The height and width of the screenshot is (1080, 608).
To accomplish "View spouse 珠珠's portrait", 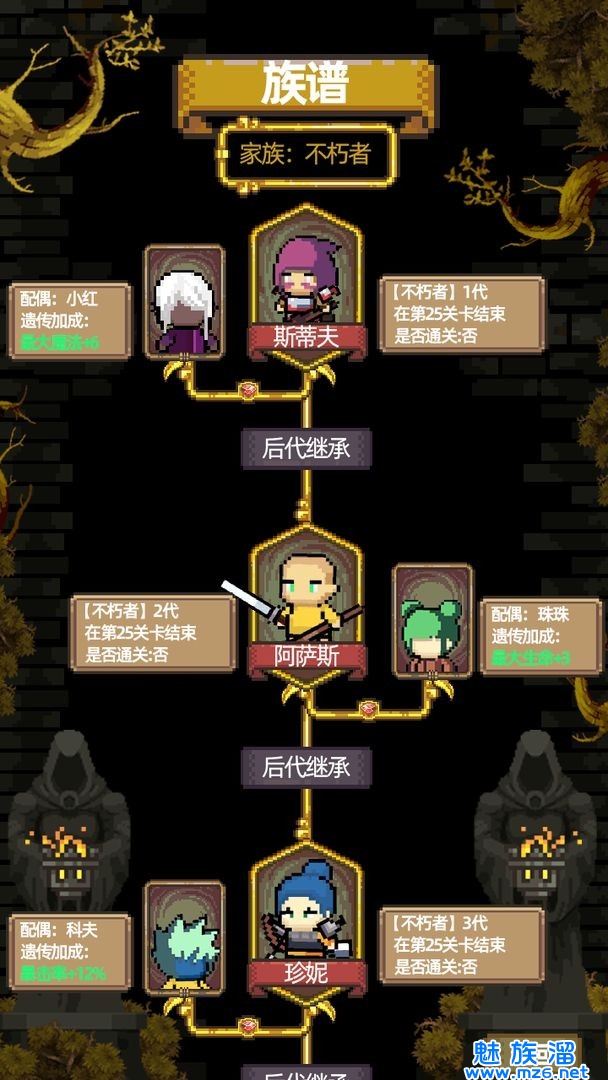I will tap(432, 621).
